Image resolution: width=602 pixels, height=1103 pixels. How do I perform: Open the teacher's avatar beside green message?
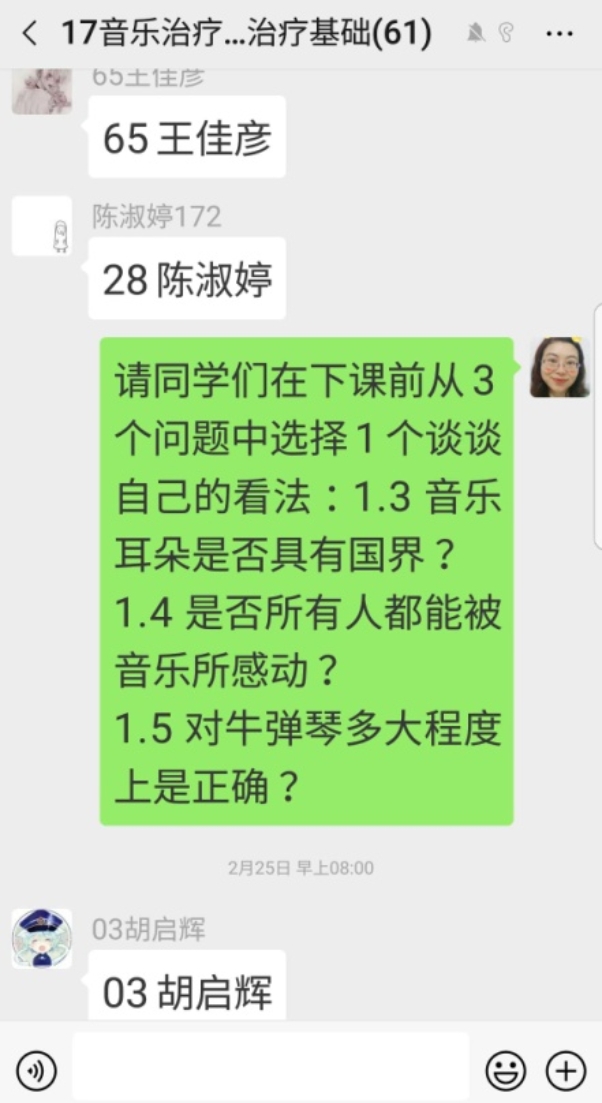click(559, 368)
